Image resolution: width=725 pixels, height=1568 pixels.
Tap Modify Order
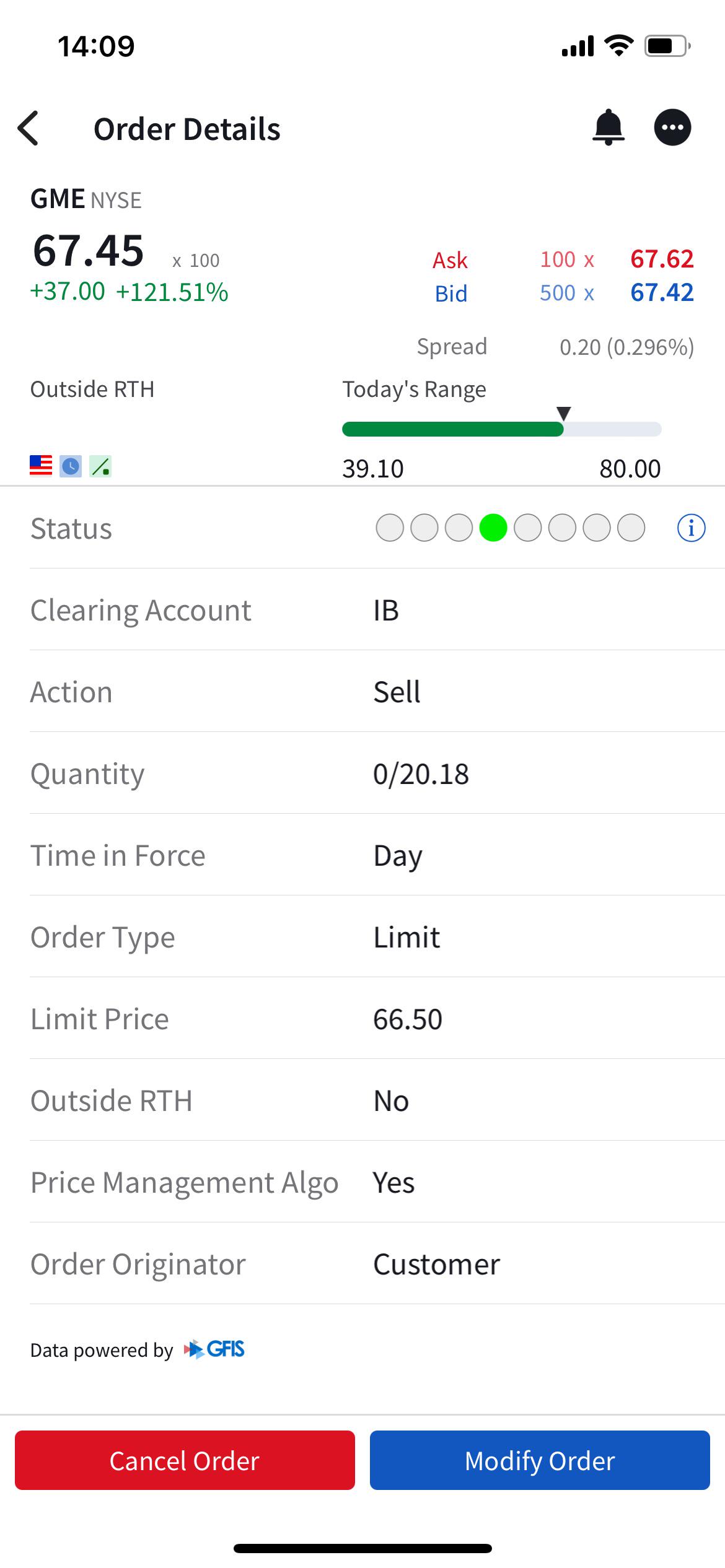(x=539, y=1460)
